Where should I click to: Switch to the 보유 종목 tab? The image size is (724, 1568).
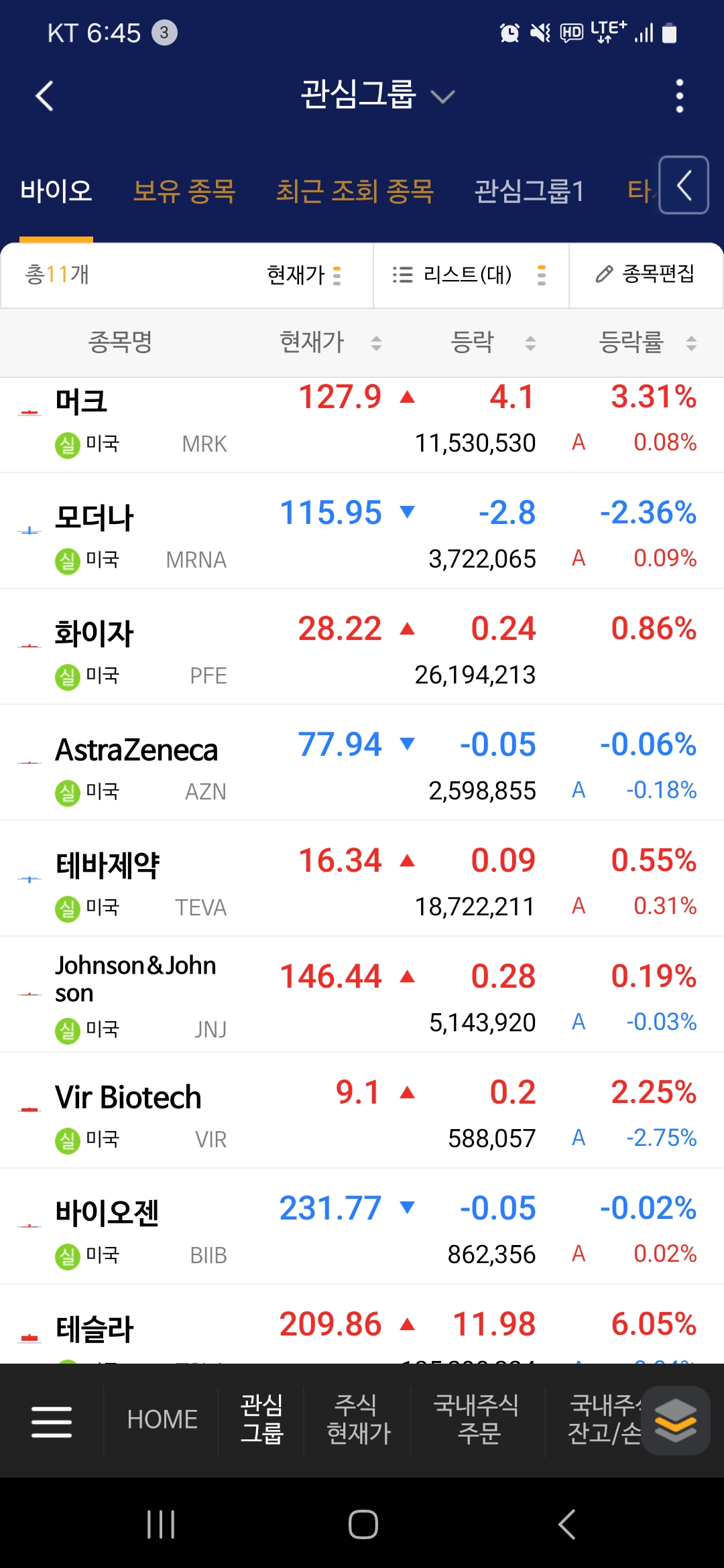click(x=184, y=191)
